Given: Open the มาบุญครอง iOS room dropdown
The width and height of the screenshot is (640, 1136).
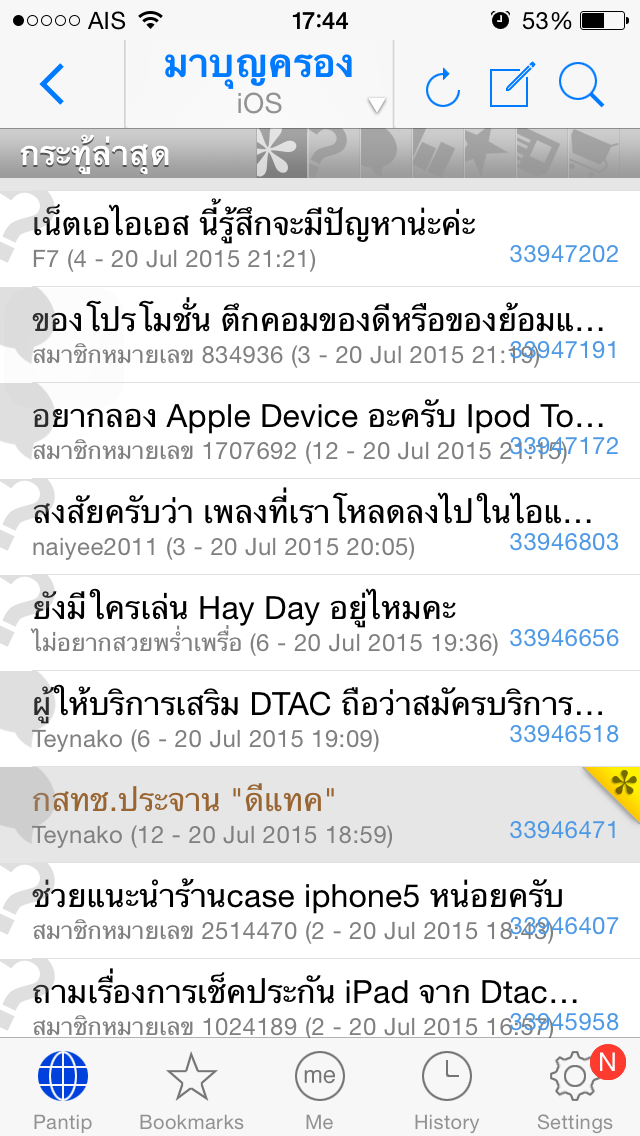Looking at the screenshot, I should (x=259, y=84).
